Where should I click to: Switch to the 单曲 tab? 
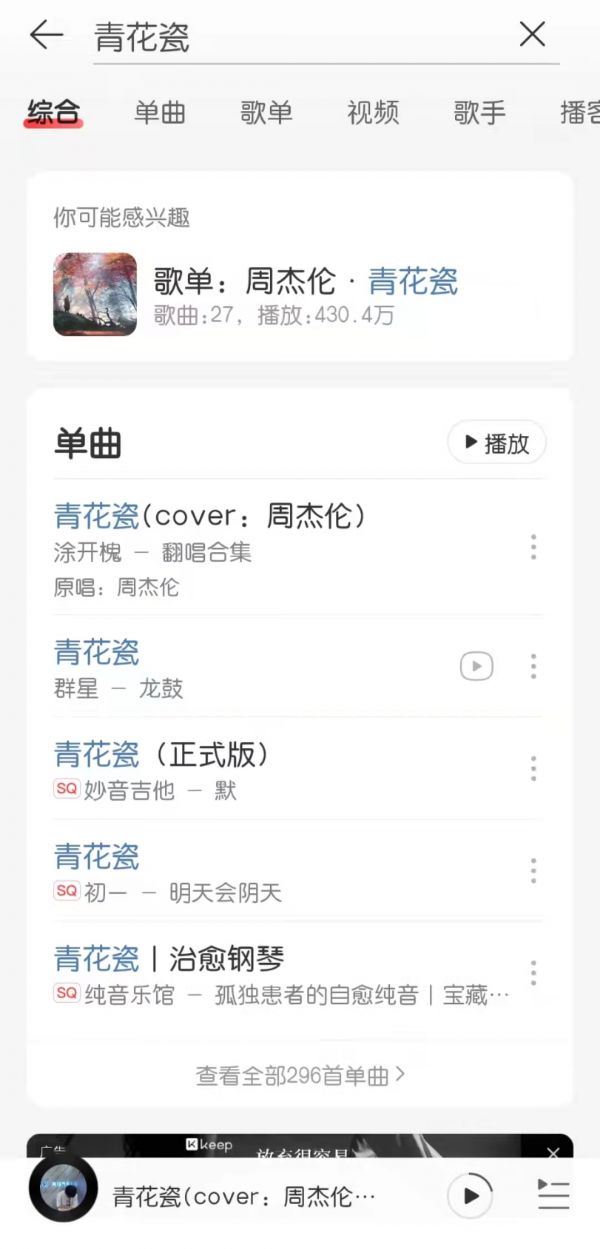[x=160, y=112]
